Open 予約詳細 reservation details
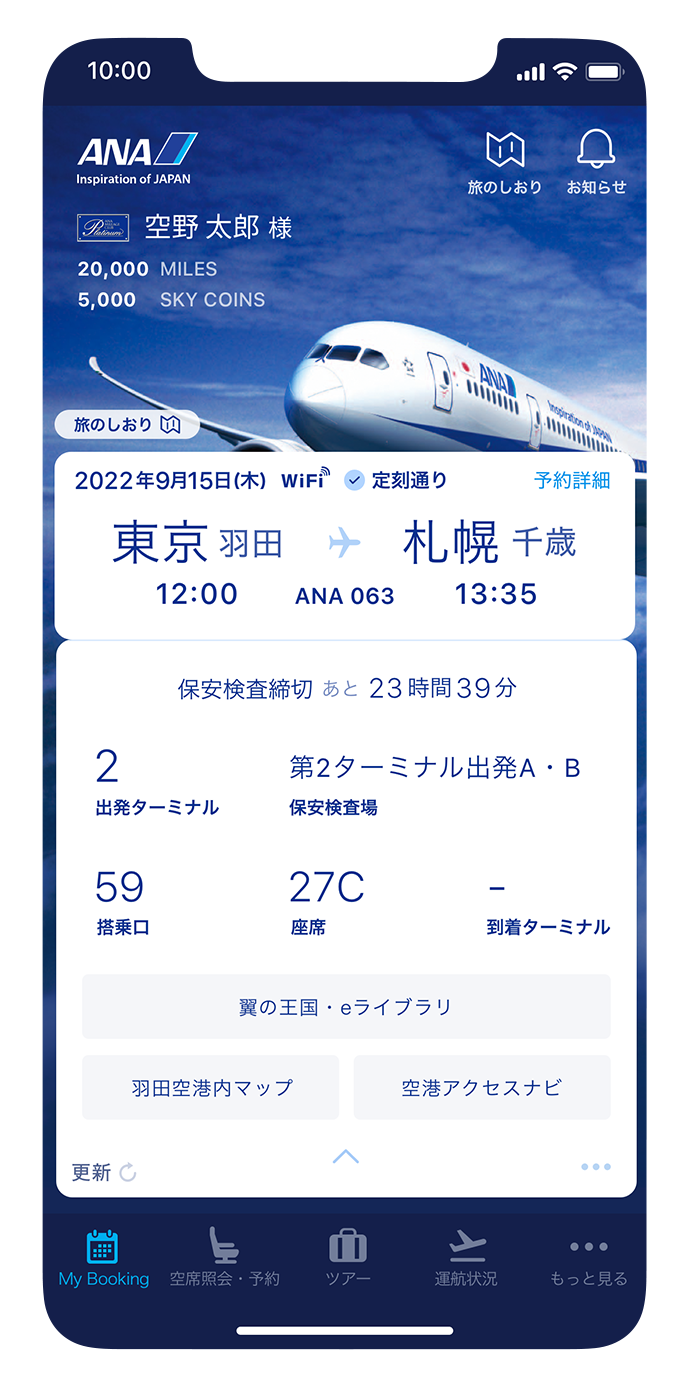Image resolution: width=690 pixels, height=1386 pixels. 571,480
